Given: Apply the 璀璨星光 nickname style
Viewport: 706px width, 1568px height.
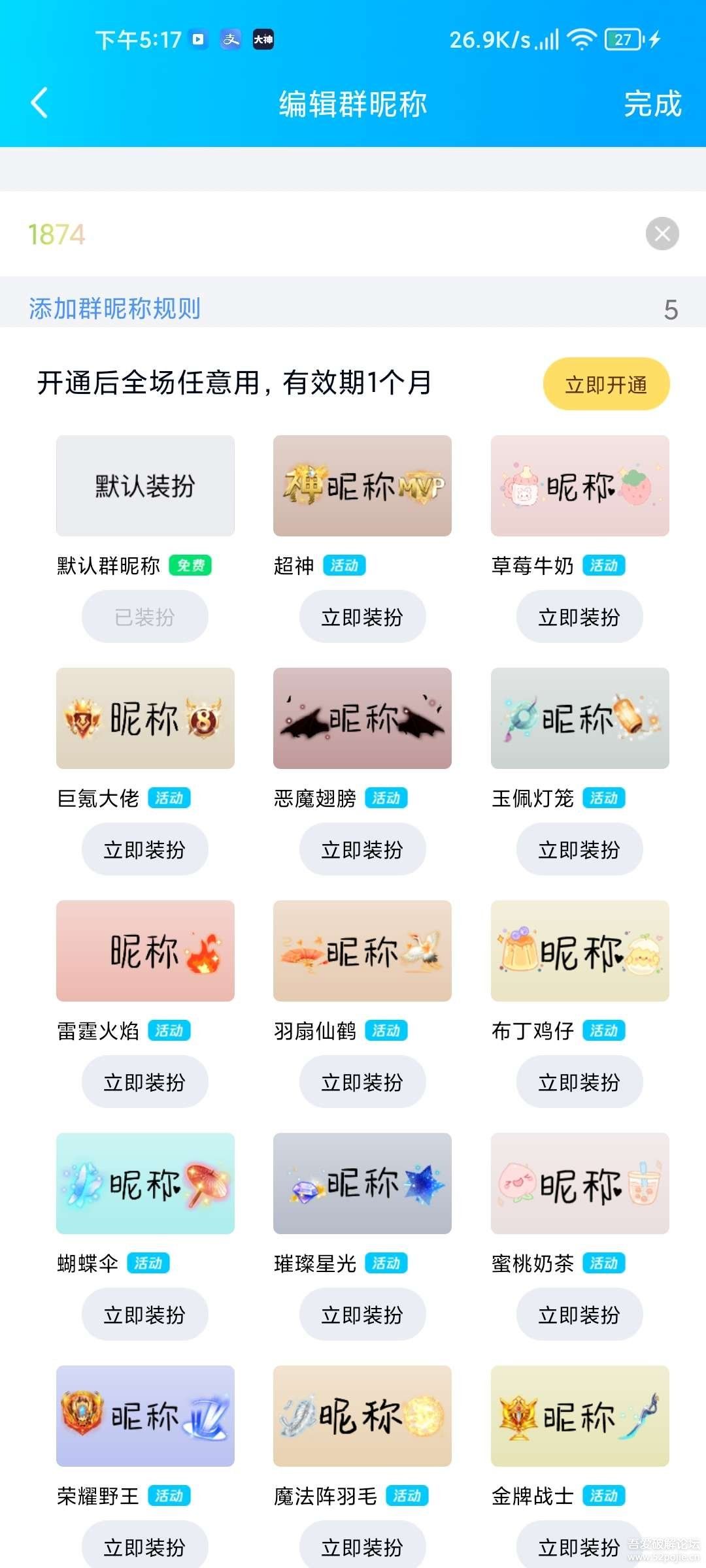Looking at the screenshot, I should pos(362,1315).
